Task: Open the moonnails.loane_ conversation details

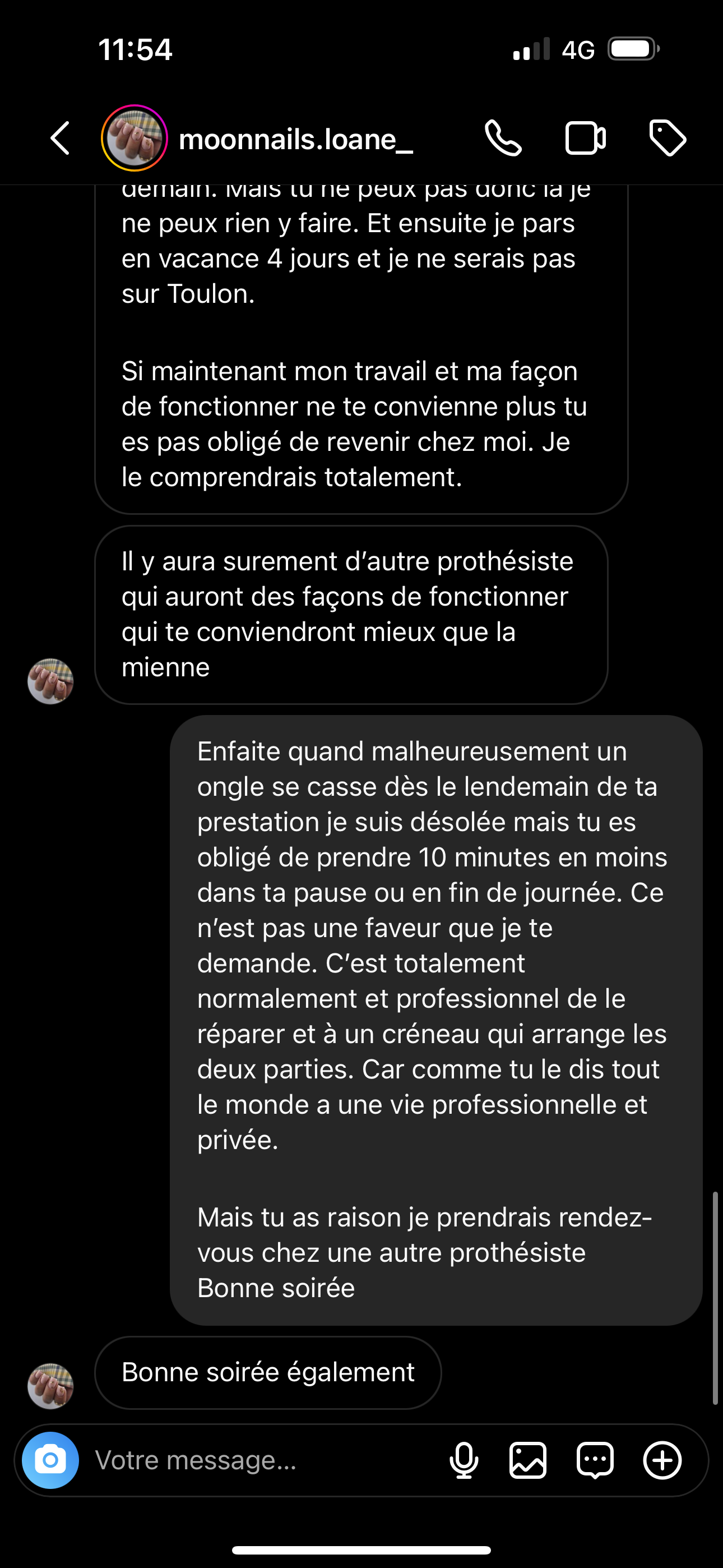Action: click(296, 140)
